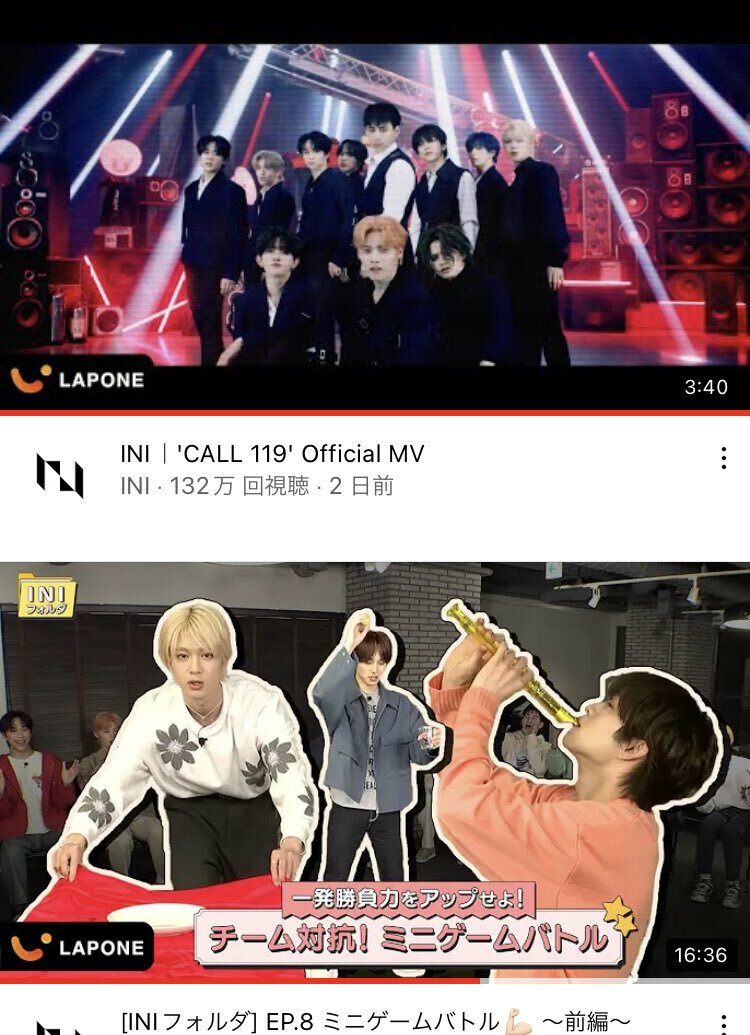Open more options for 'CALL 119' Official MV
Image resolution: width=750 pixels, height=1035 pixels.
tap(723, 459)
